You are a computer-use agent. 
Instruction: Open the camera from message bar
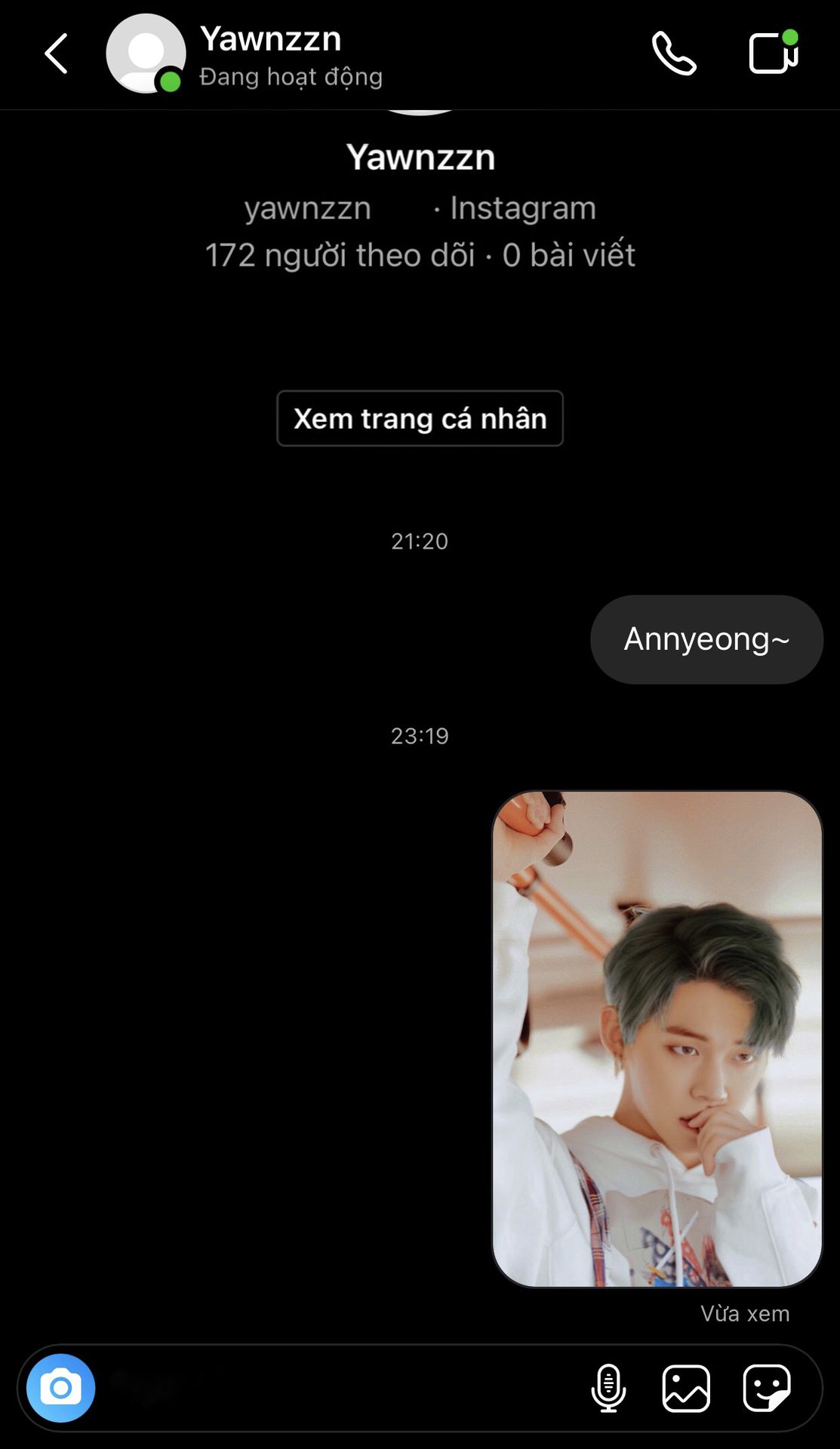[x=61, y=1388]
